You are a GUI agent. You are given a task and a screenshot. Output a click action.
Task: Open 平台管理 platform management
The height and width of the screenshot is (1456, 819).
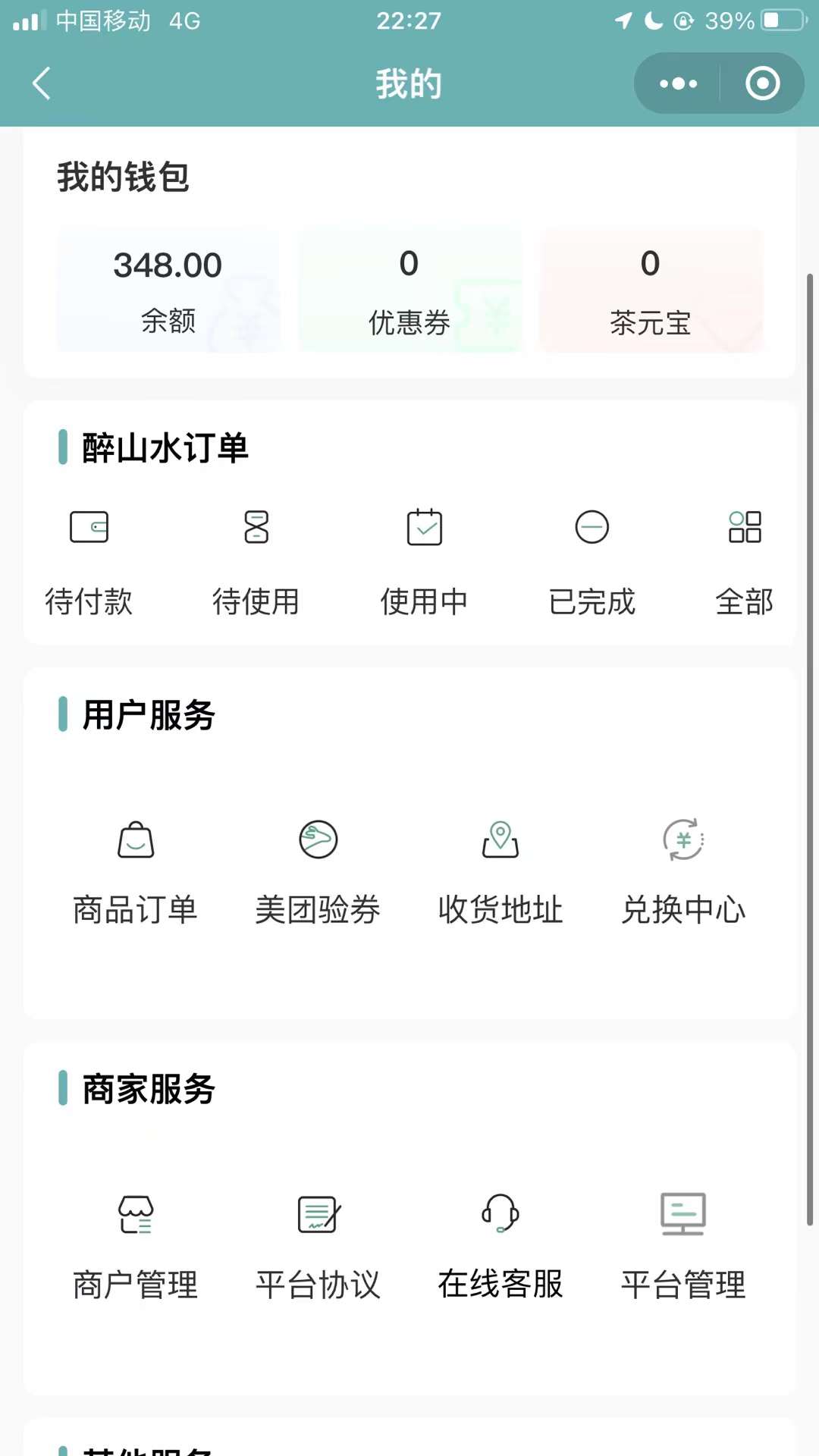tap(683, 1246)
